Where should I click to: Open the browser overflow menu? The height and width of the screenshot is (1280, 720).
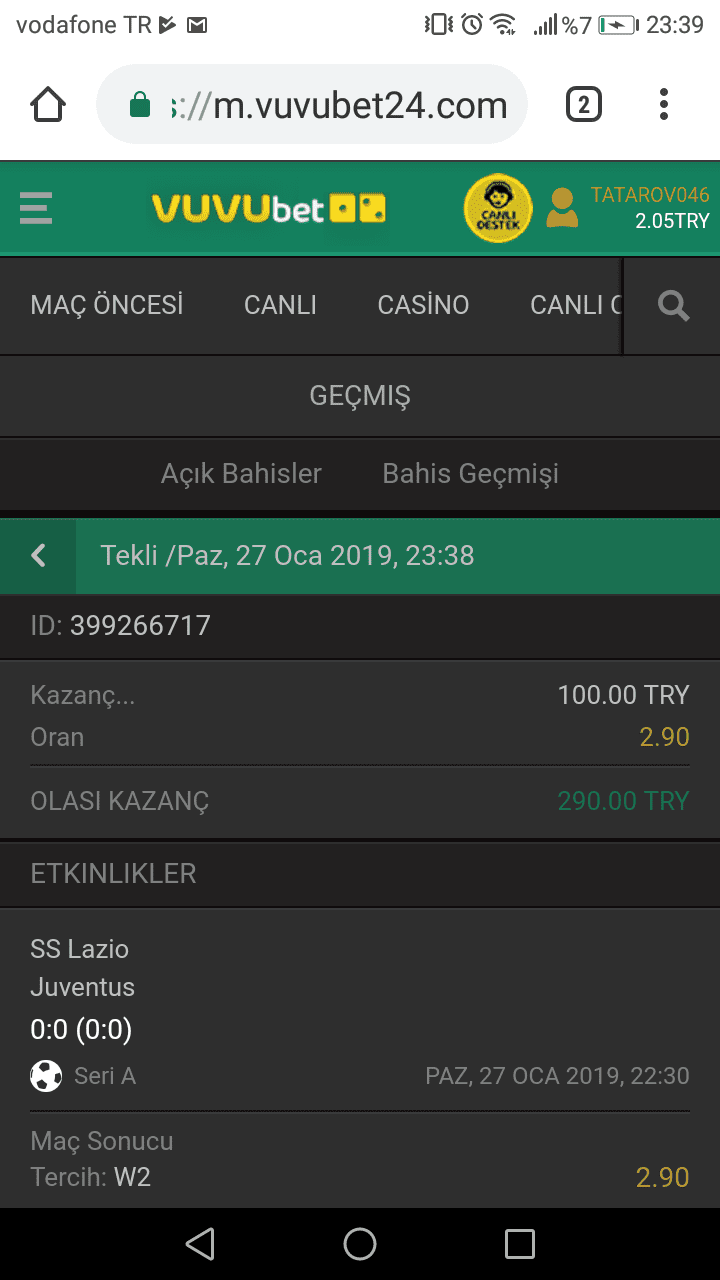(664, 104)
